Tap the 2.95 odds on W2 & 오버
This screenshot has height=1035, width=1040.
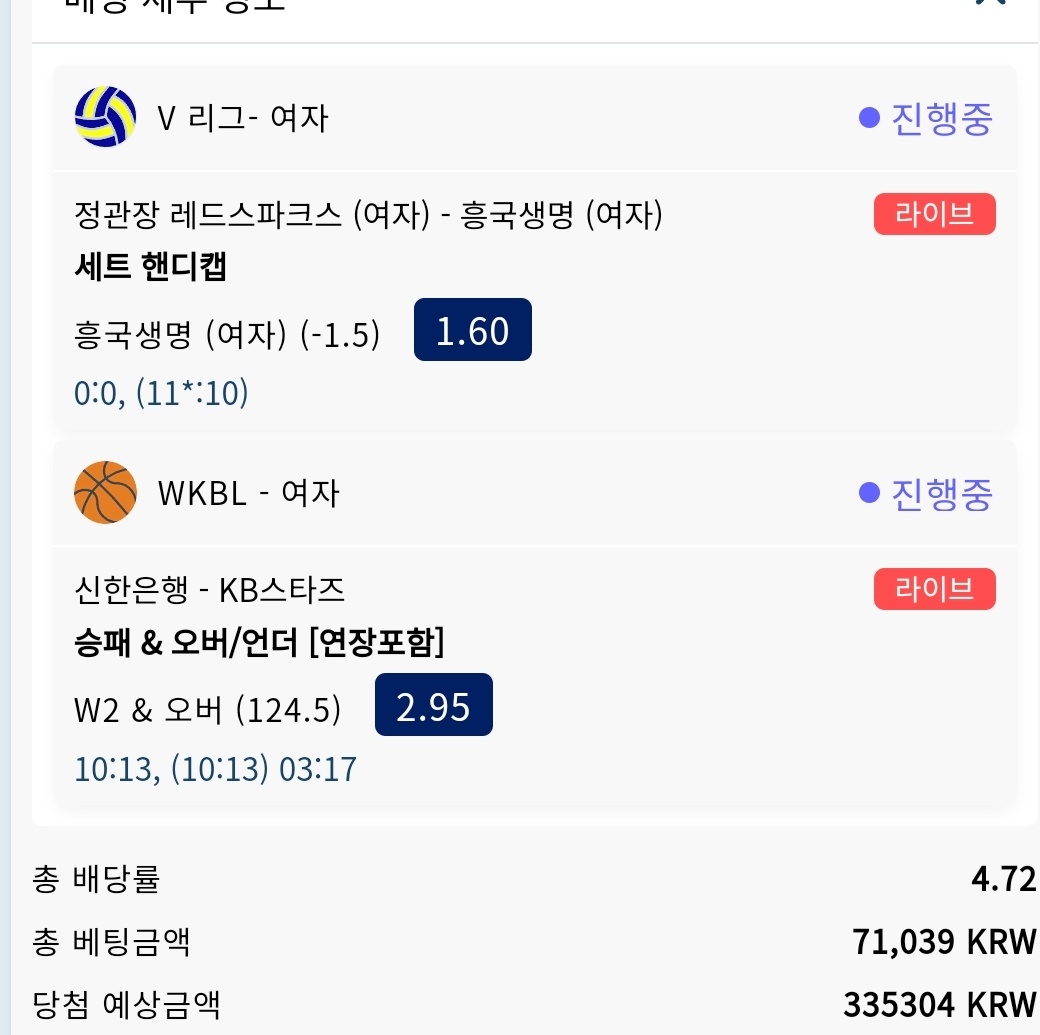tap(433, 706)
